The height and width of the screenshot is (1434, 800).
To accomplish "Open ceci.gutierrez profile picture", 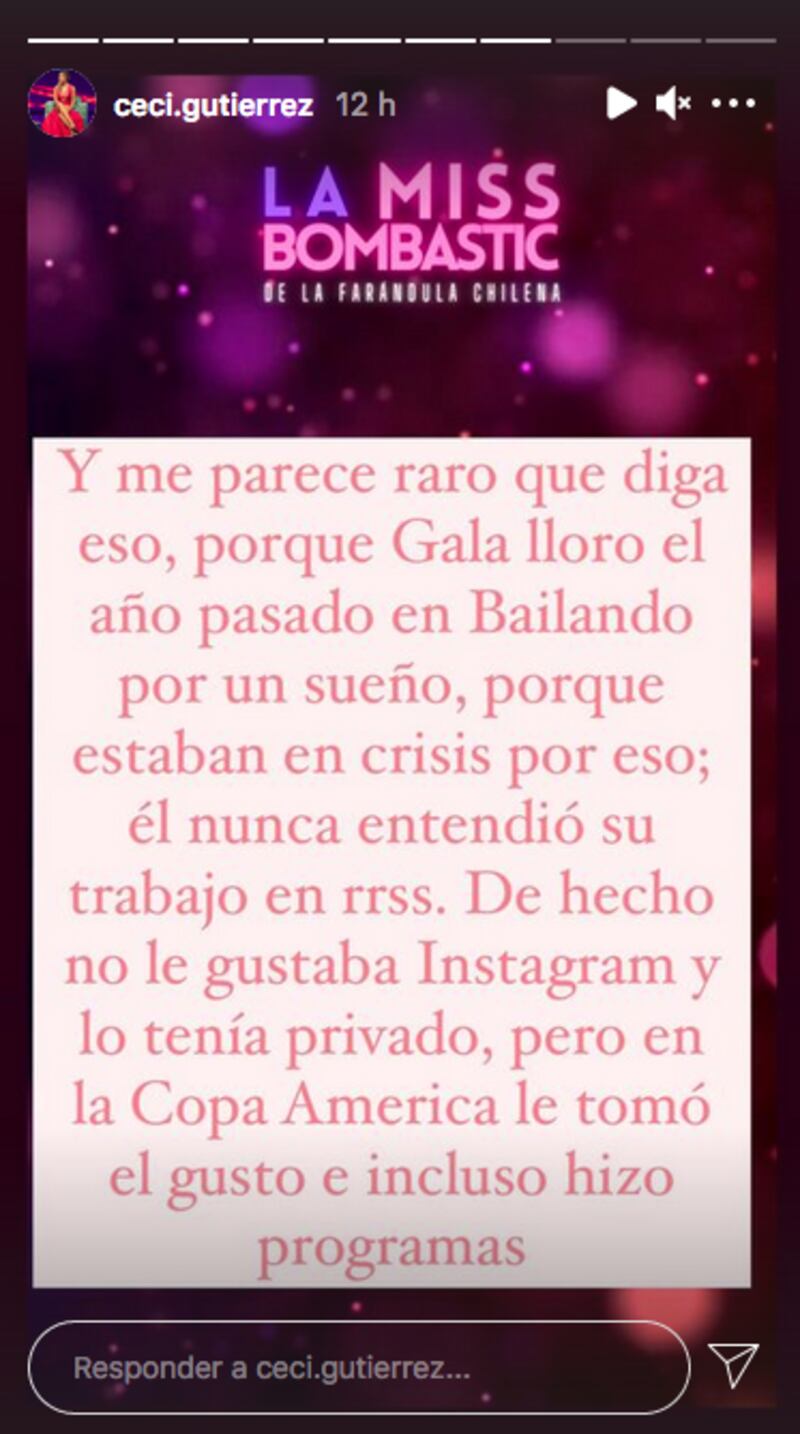I will coord(62,103).
